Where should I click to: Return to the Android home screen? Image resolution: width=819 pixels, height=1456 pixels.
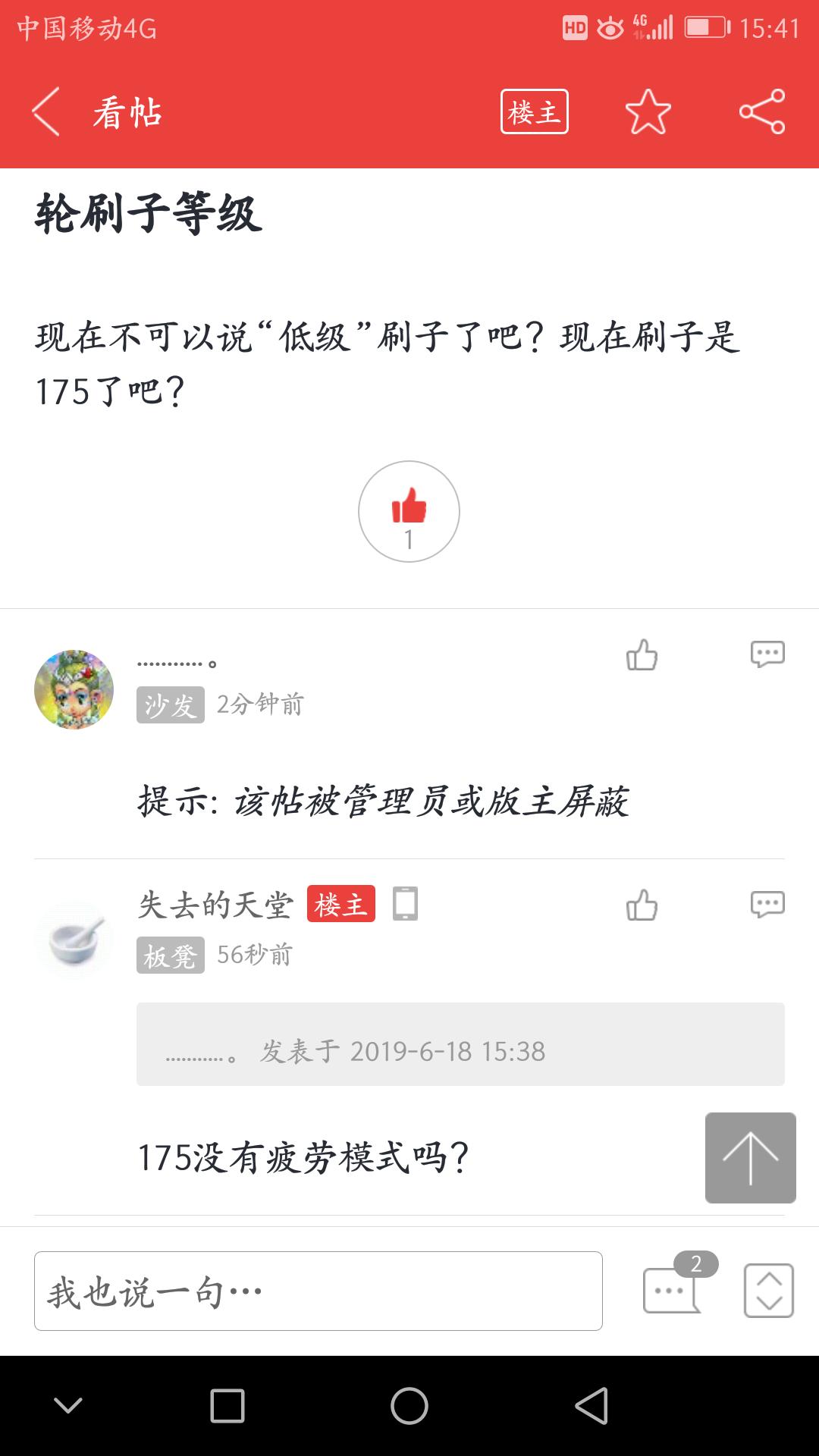pos(409,1406)
